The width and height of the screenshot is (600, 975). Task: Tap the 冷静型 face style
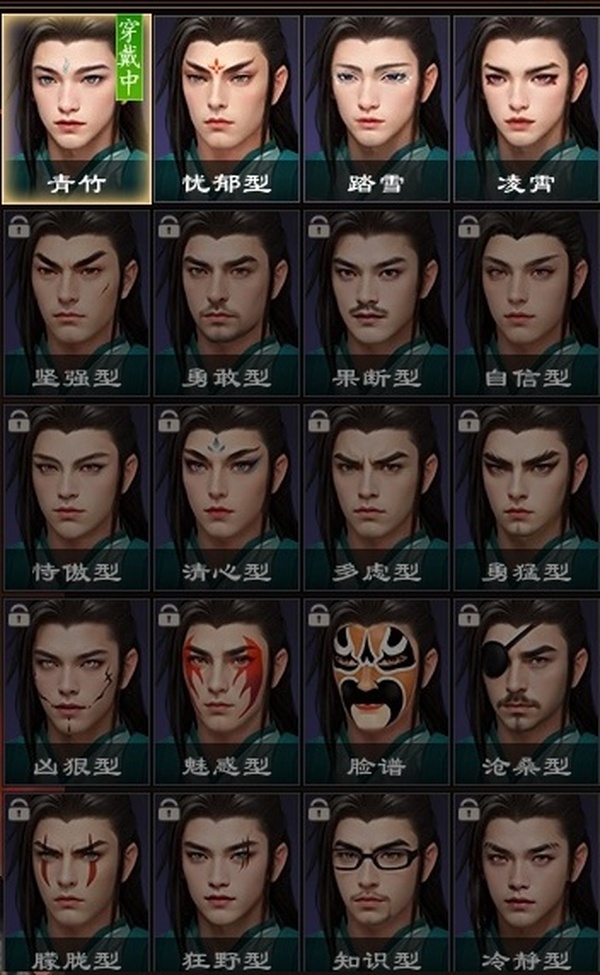pyautogui.click(x=526, y=883)
